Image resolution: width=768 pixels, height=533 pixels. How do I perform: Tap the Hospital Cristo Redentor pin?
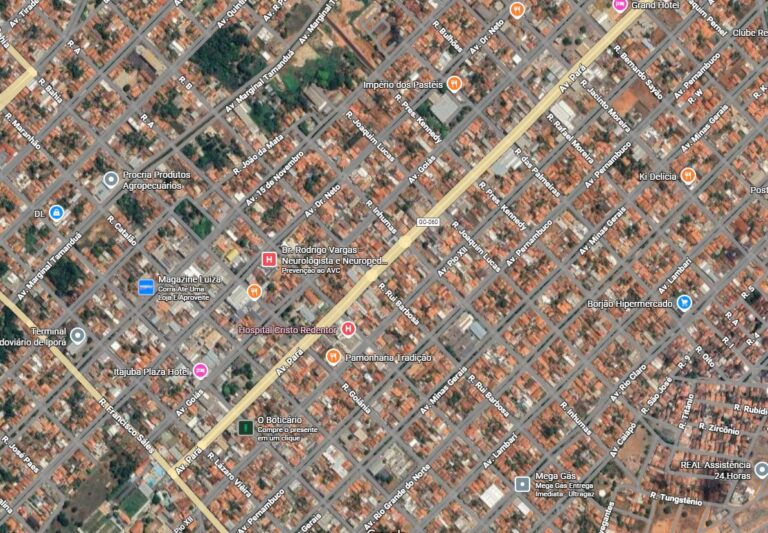(348, 329)
